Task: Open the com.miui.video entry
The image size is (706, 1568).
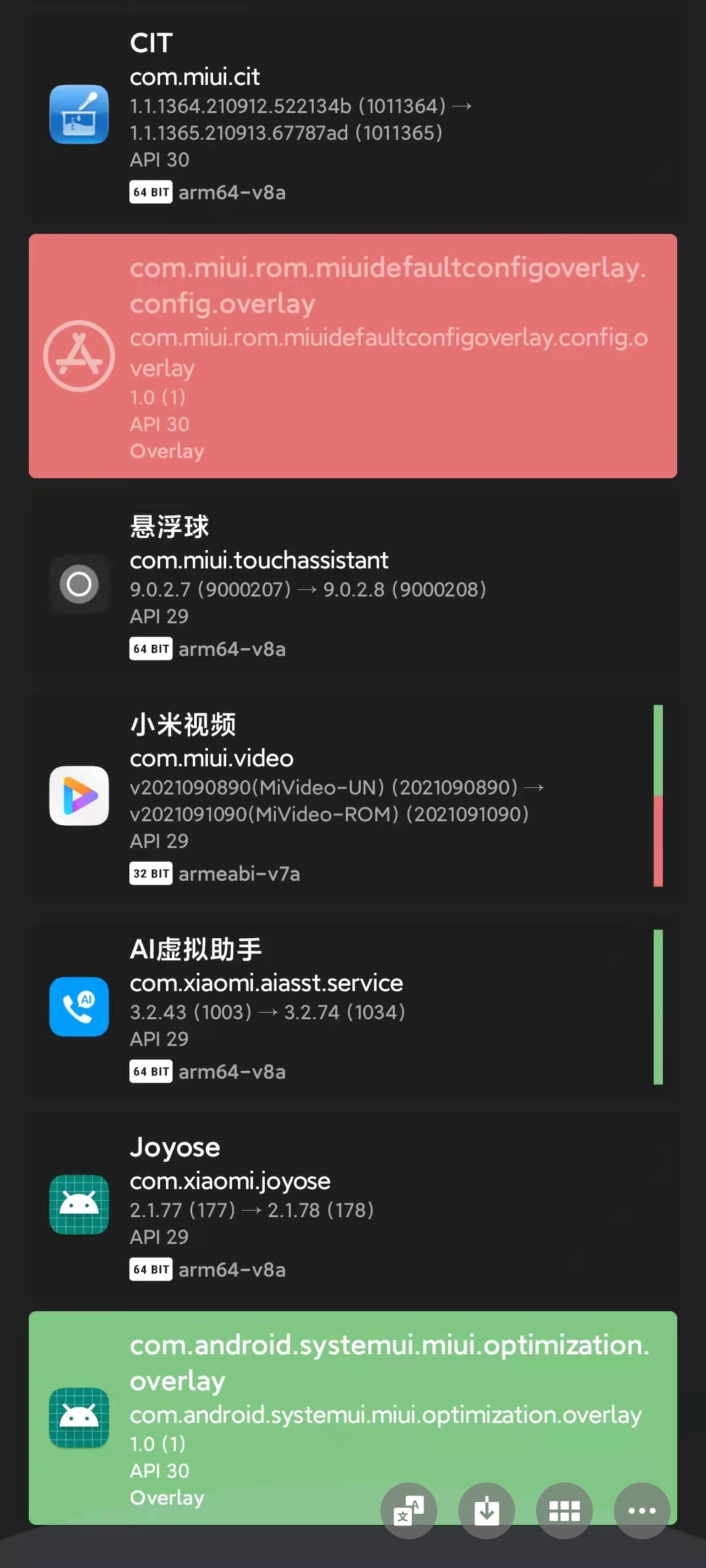Action: 353,796
